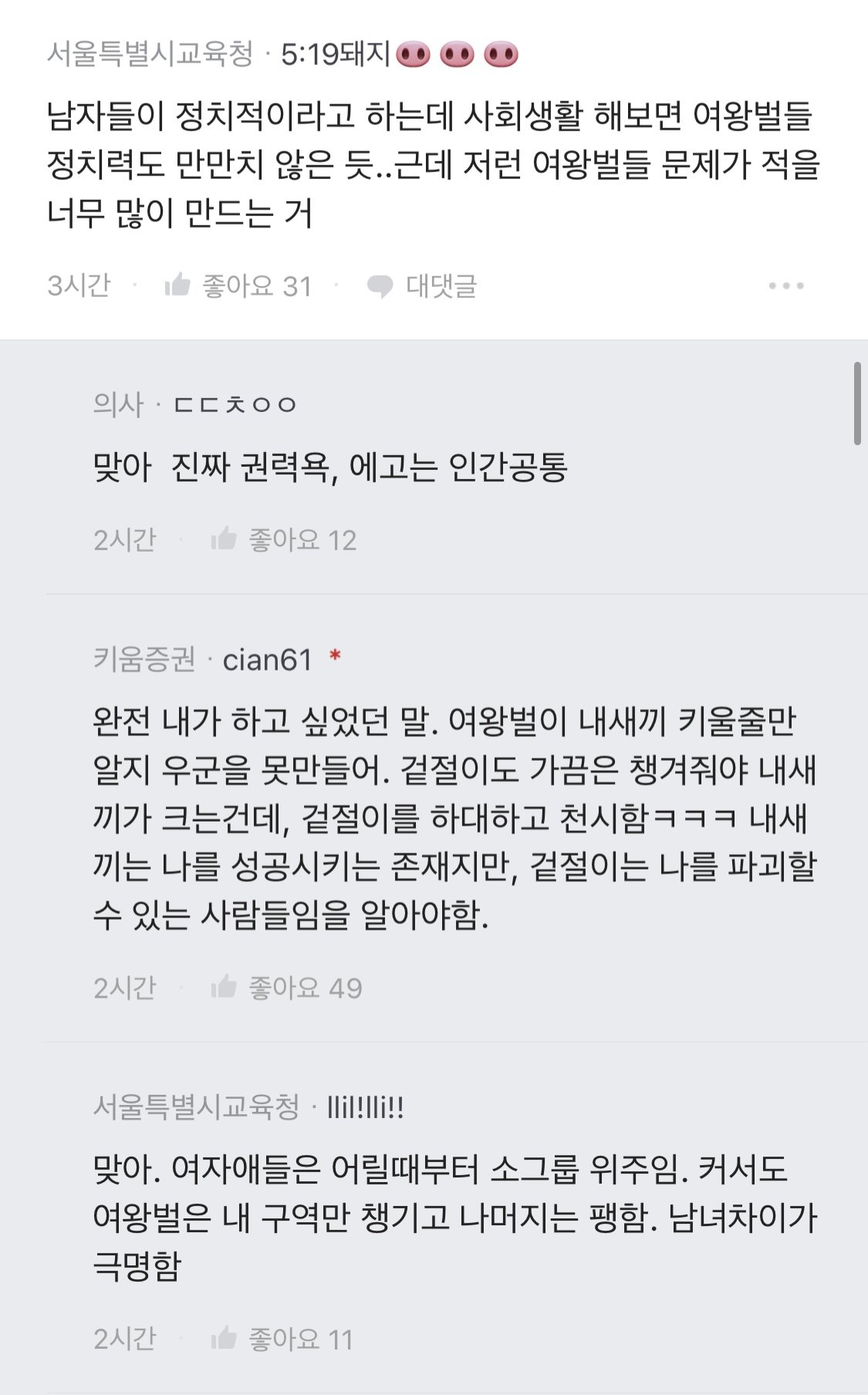Like the reply by llil!lli!!
This screenshot has height=1395, width=868.
coord(224,1339)
